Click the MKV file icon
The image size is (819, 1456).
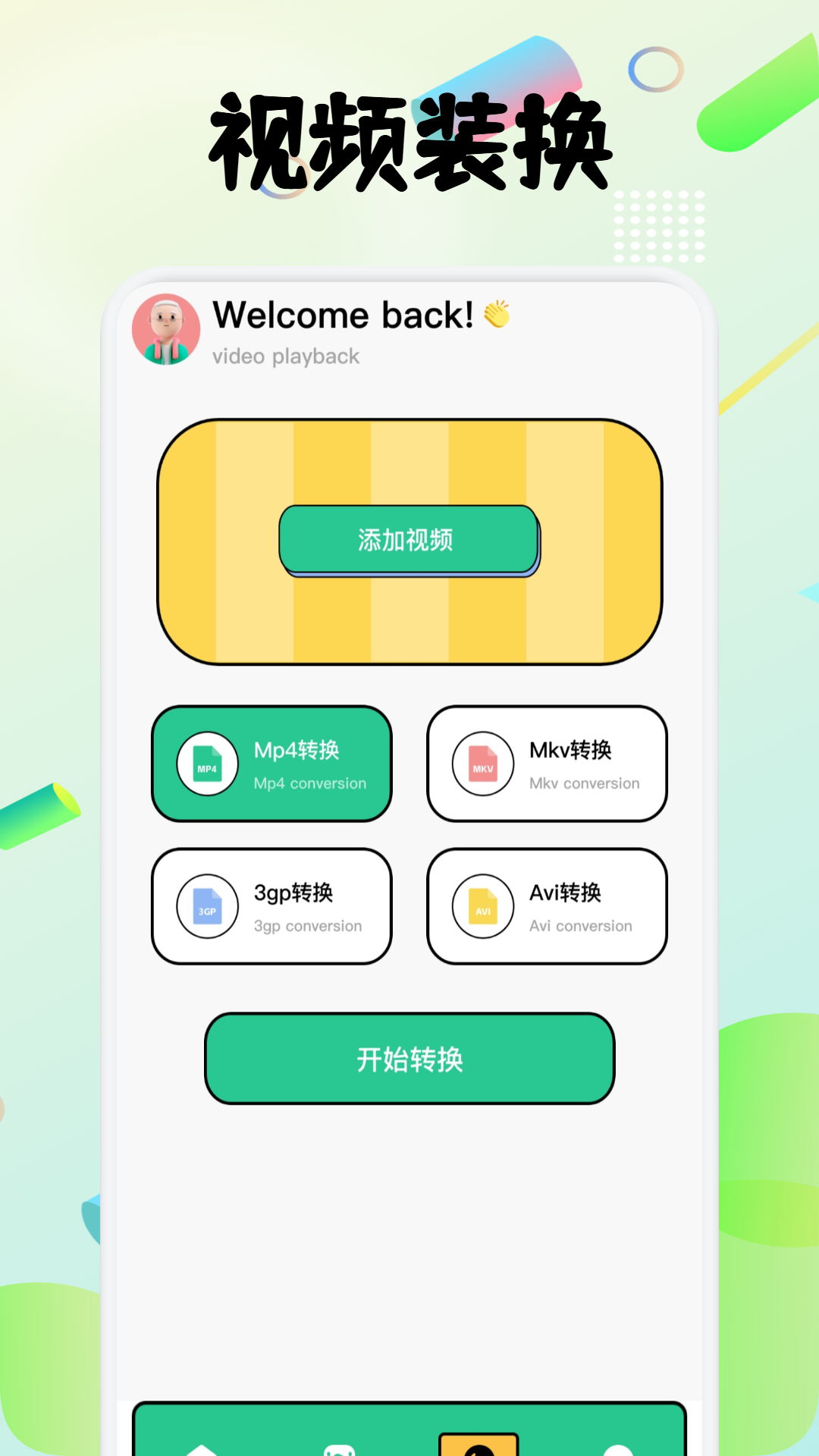click(483, 764)
